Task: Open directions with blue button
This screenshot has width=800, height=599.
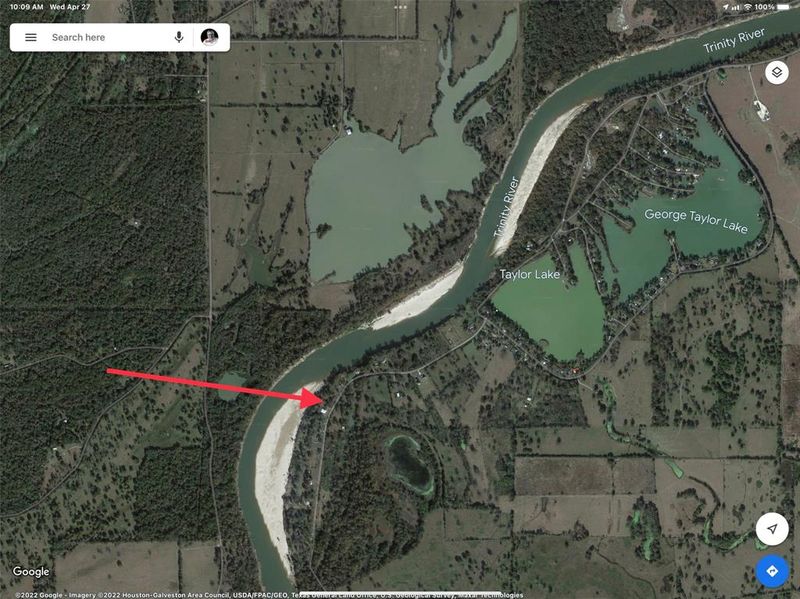Action: pos(771,571)
